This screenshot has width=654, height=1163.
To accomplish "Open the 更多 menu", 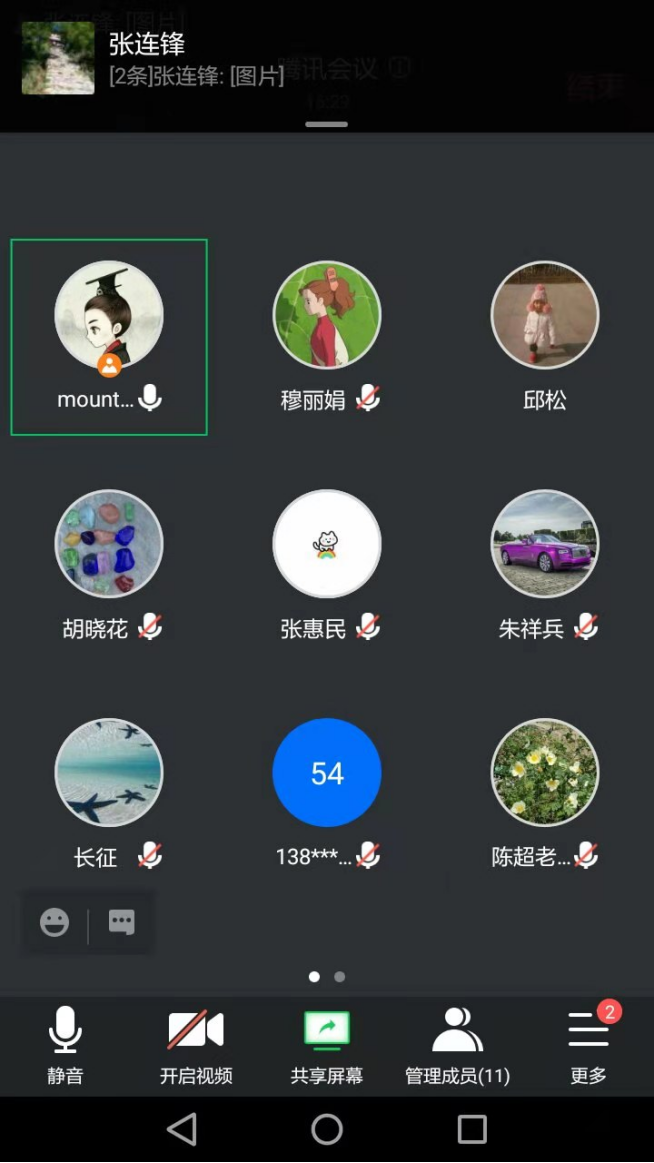I will [x=588, y=1045].
